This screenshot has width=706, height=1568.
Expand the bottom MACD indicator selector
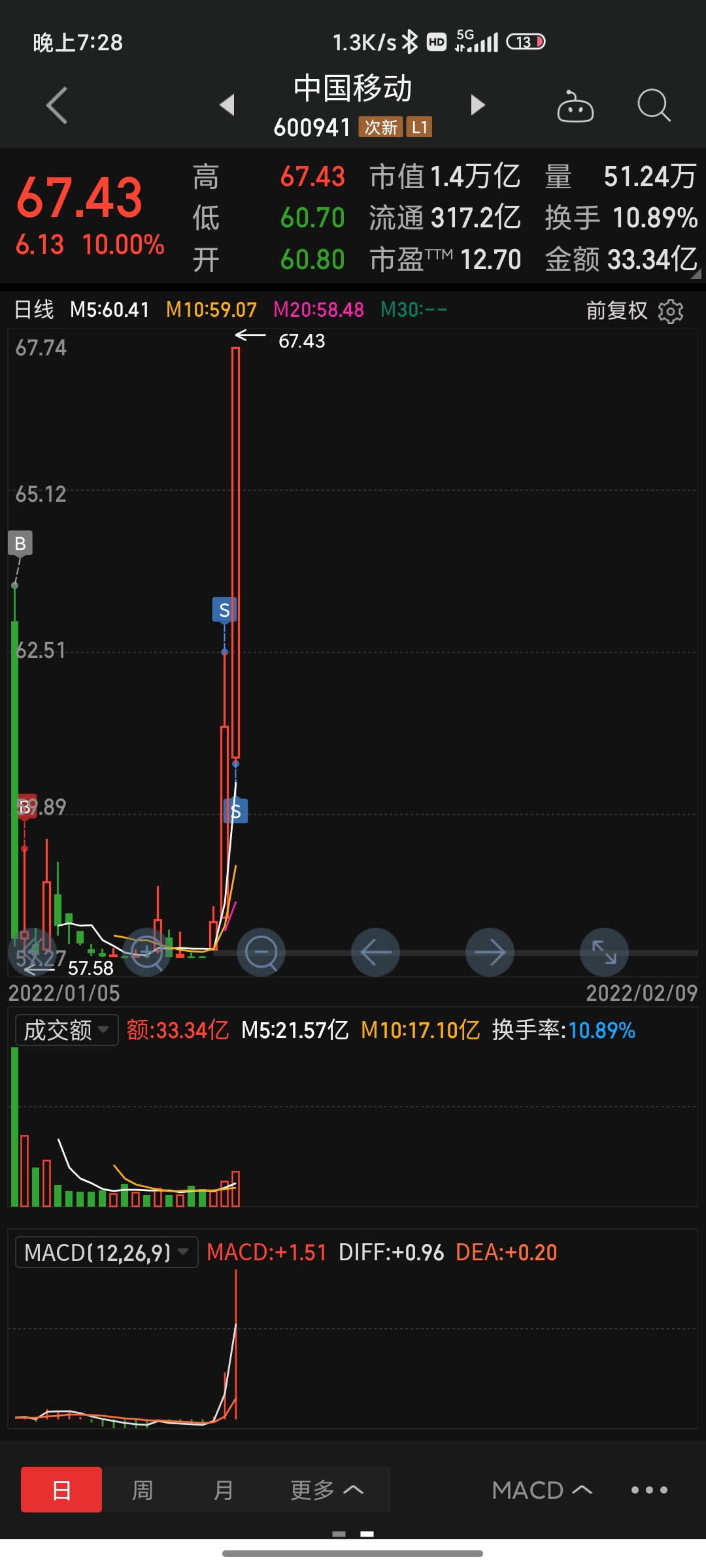coord(542,1490)
